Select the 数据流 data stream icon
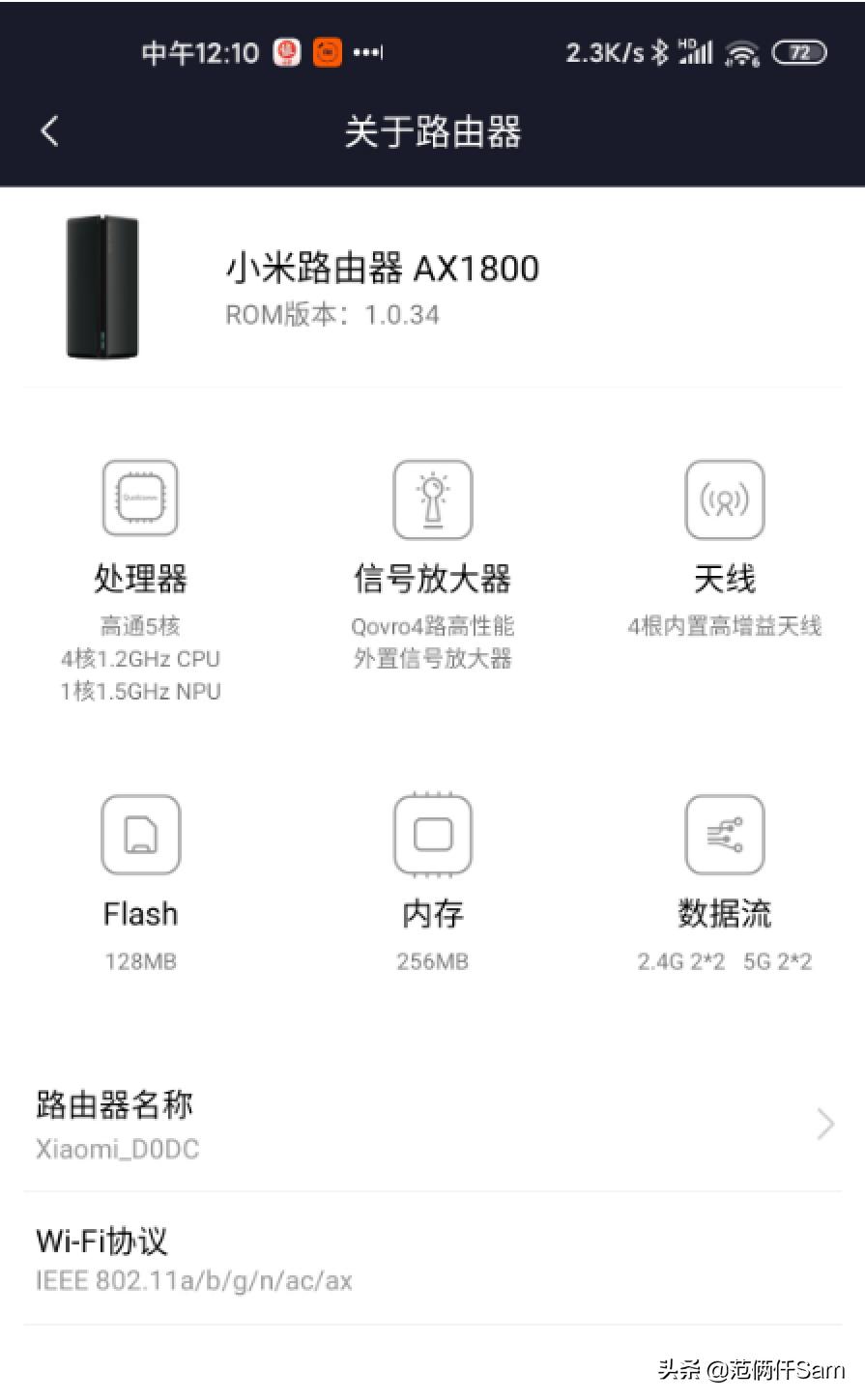This screenshot has width=865, height=1400. pyautogui.click(x=724, y=834)
